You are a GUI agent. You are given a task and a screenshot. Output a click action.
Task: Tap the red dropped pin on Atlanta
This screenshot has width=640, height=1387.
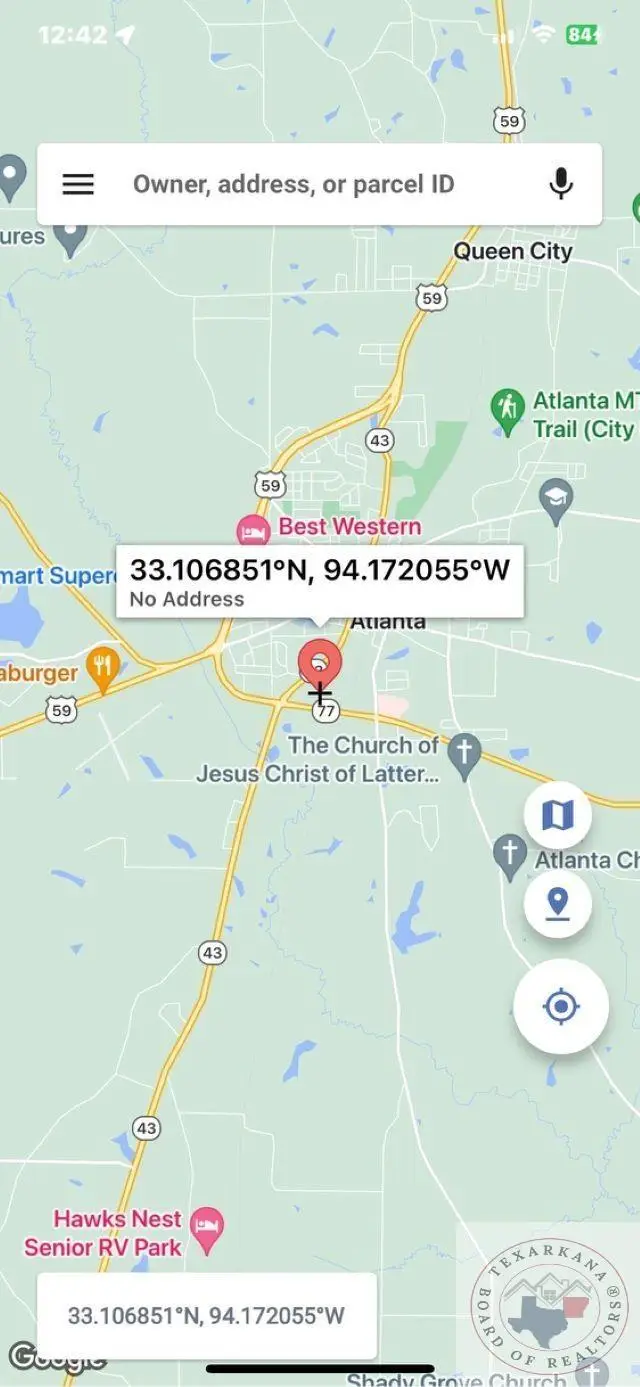coord(320,661)
